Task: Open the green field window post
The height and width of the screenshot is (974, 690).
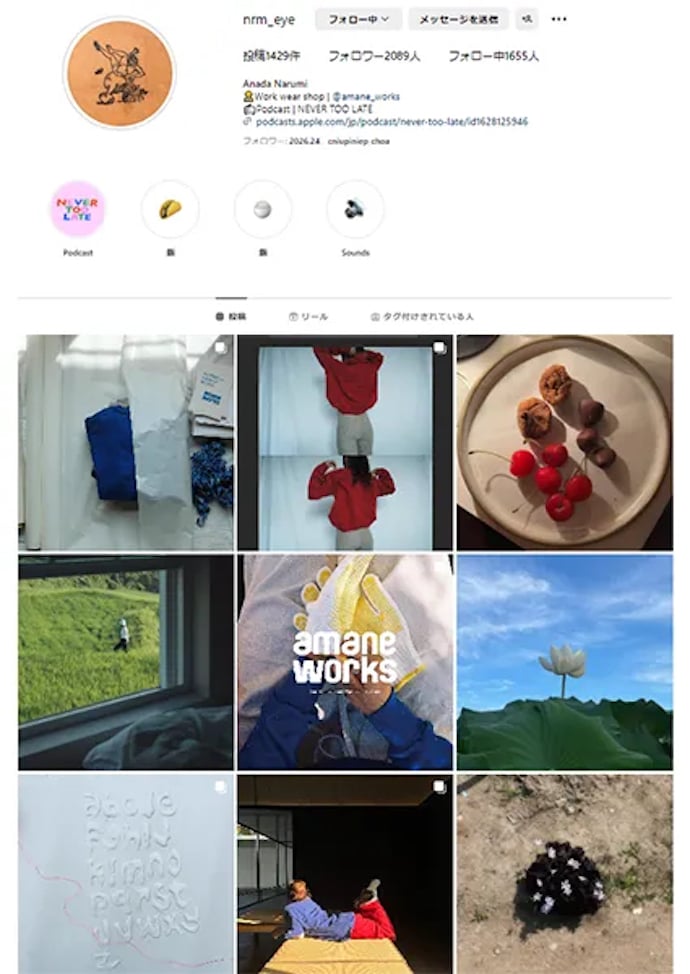Action: coord(126,661)
